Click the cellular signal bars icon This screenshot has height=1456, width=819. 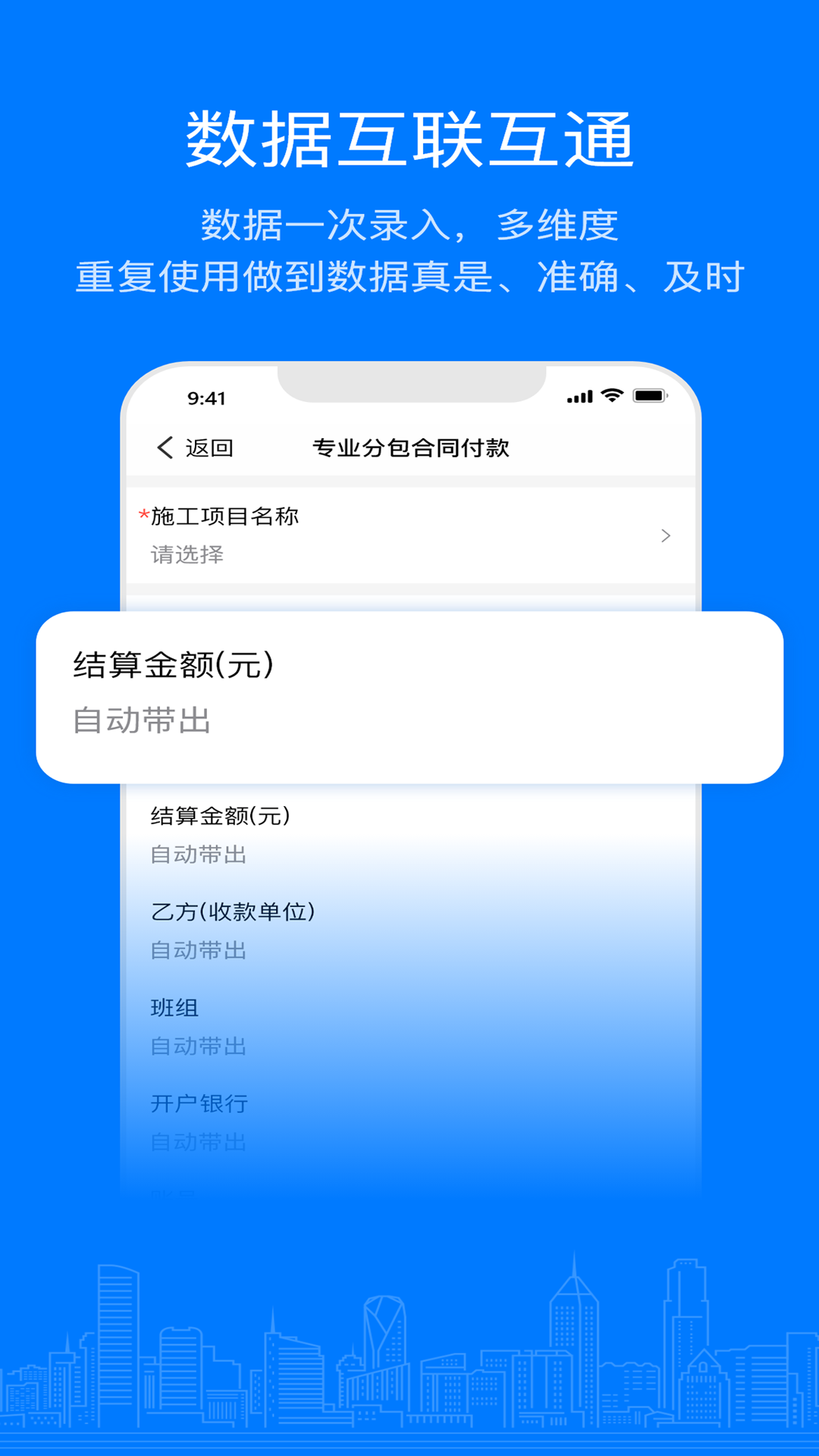click(x=579, y=394)
